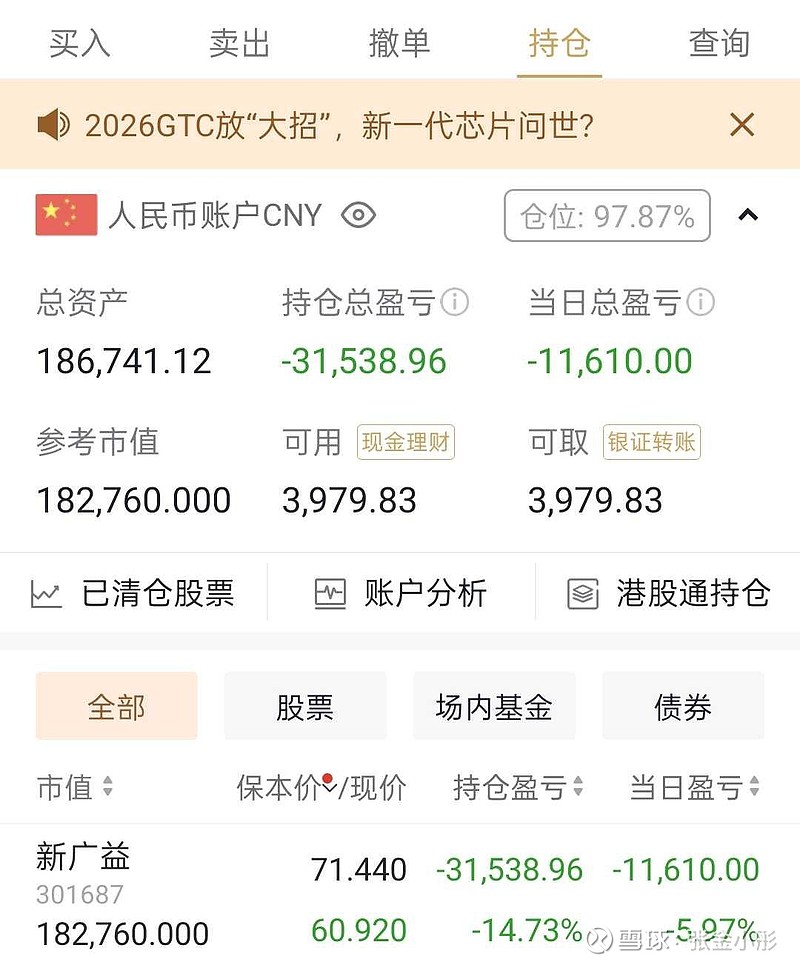Image resolution: width=800 pixels, height=965 pixels.
Task: Show info for 持仓总盈亏
Action: (x=455, y=302)
